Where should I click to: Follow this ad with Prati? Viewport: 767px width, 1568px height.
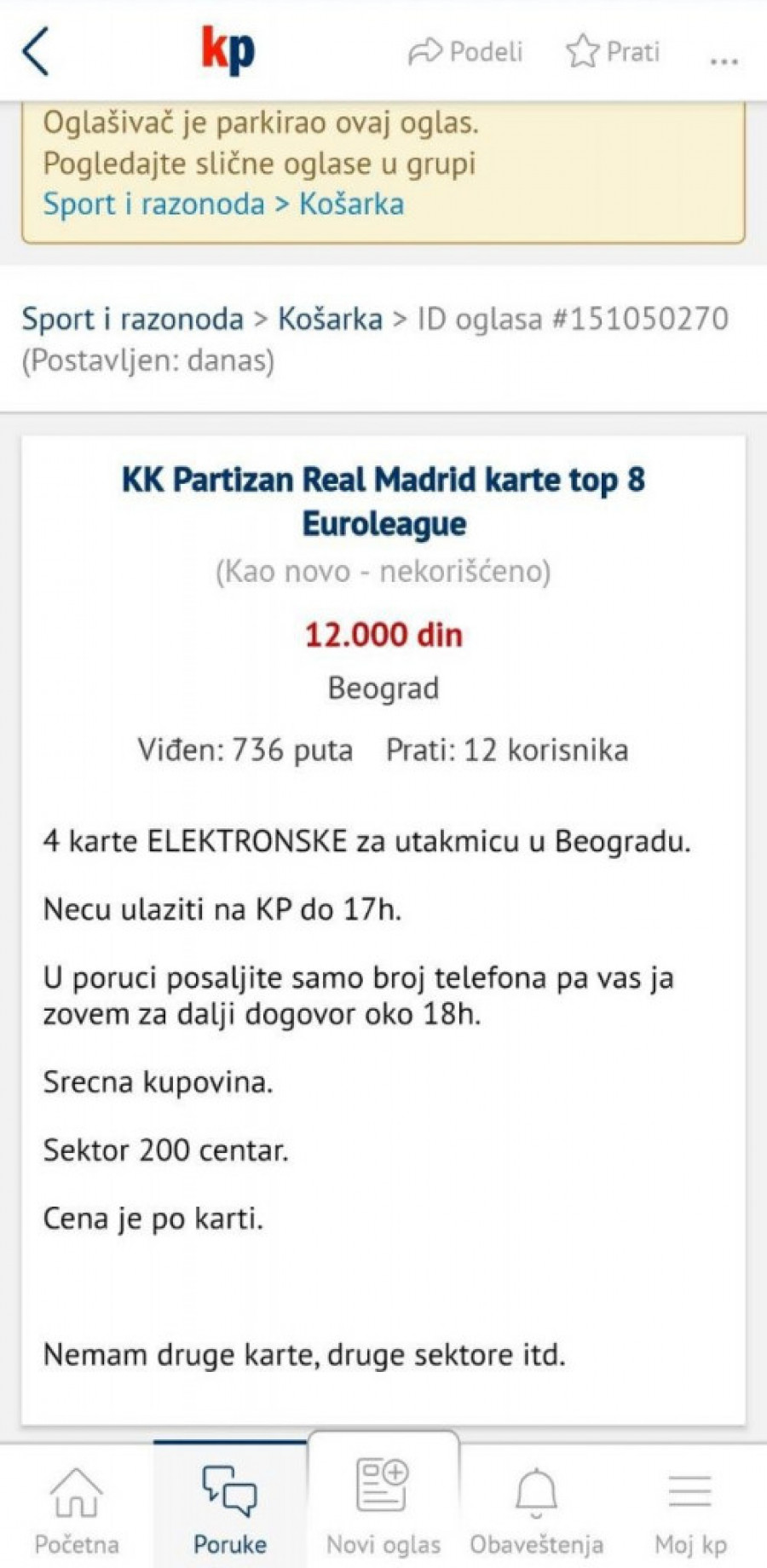614,52
